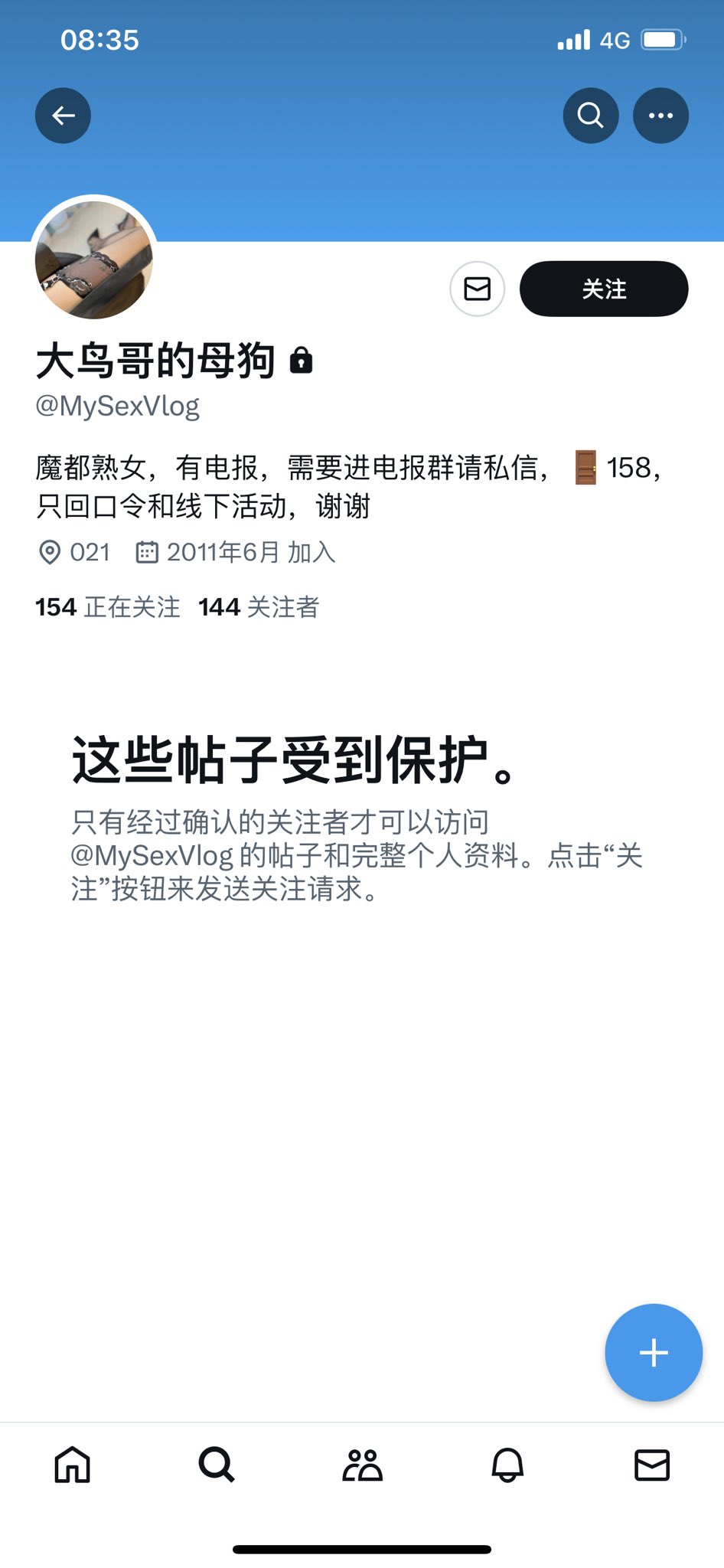Open the Communities tab
The image size is (724, 1568).
(362, 1465)
